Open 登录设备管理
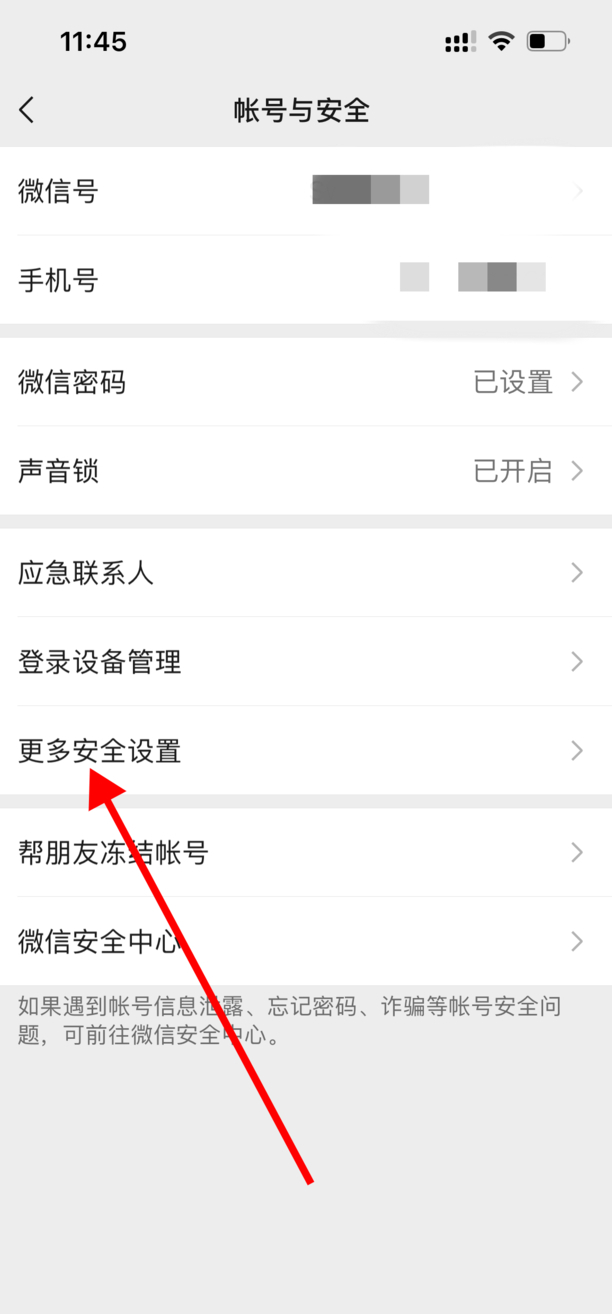The height and width of the screenshot is (1314, 612). click(x=306, y=661)
